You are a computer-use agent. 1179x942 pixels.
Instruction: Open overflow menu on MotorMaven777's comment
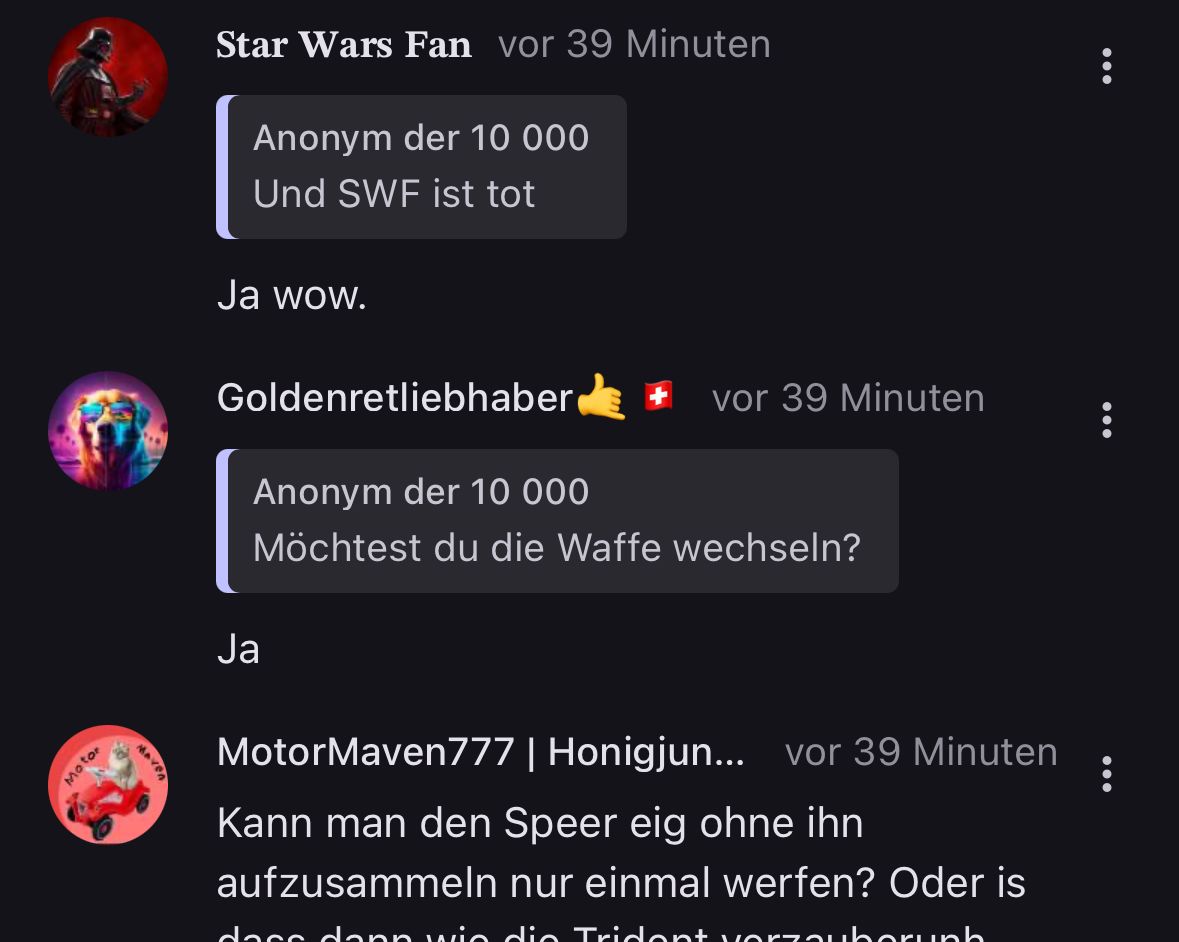click(x=1106, y=774)
